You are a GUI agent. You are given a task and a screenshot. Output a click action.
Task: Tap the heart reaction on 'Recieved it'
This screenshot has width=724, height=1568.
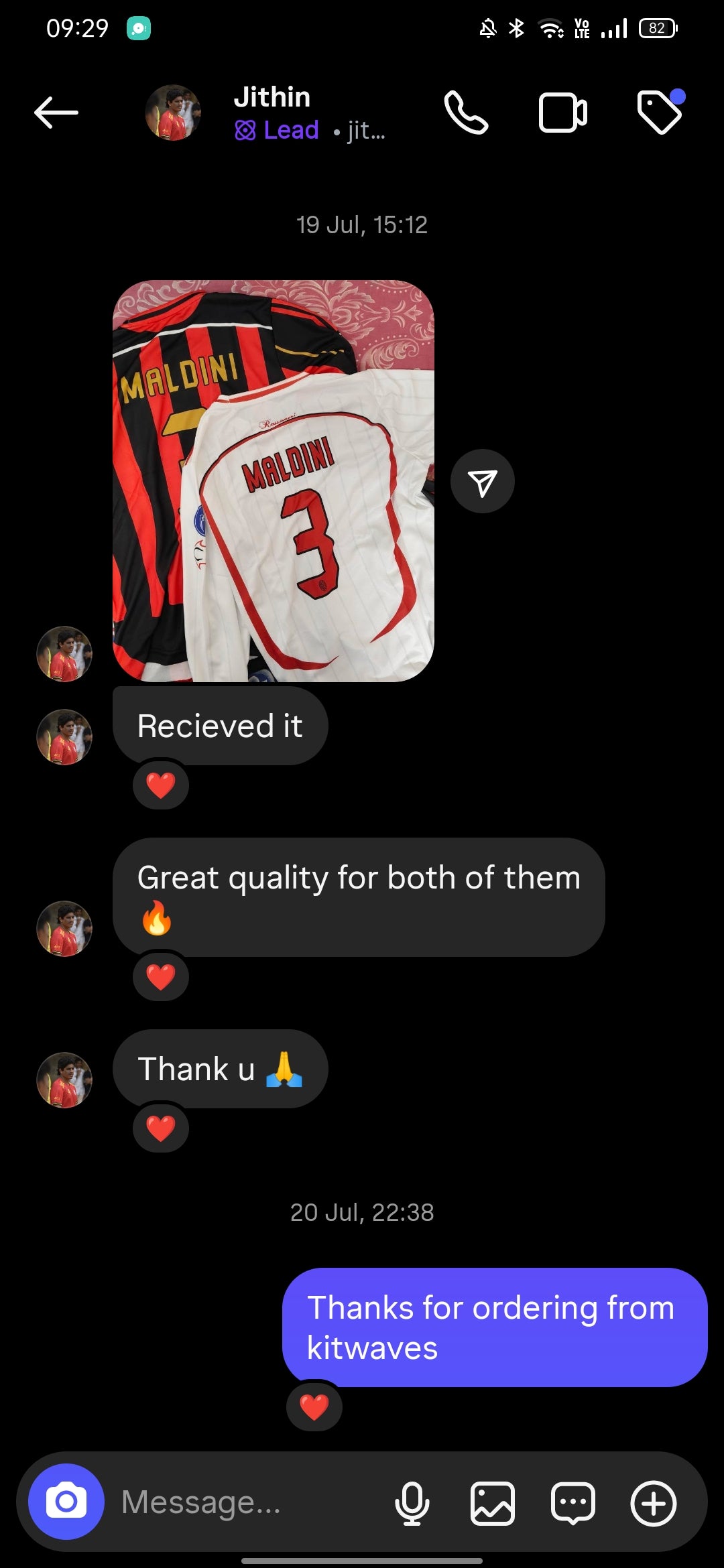point(160,785)
